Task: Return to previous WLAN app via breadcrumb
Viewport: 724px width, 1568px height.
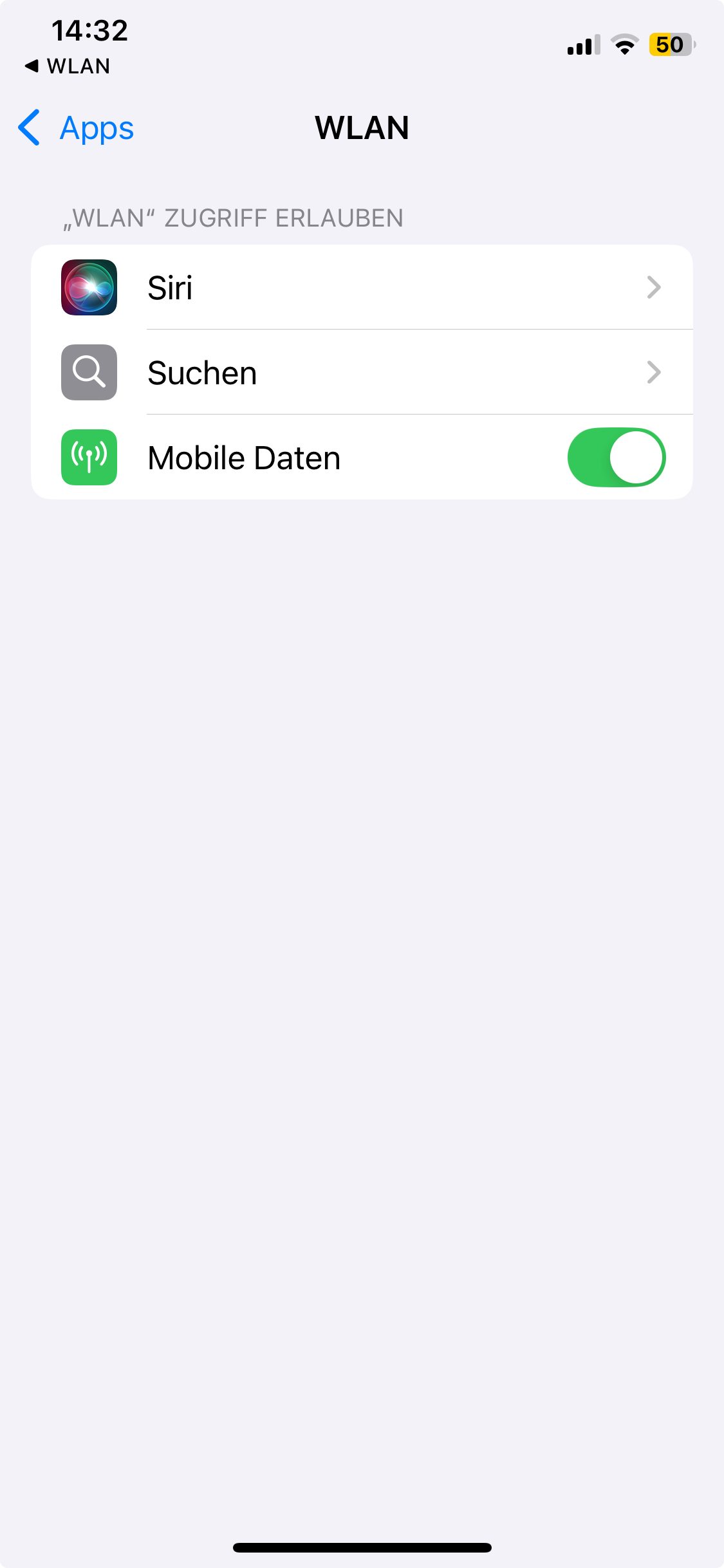Action: click(68, 66)
